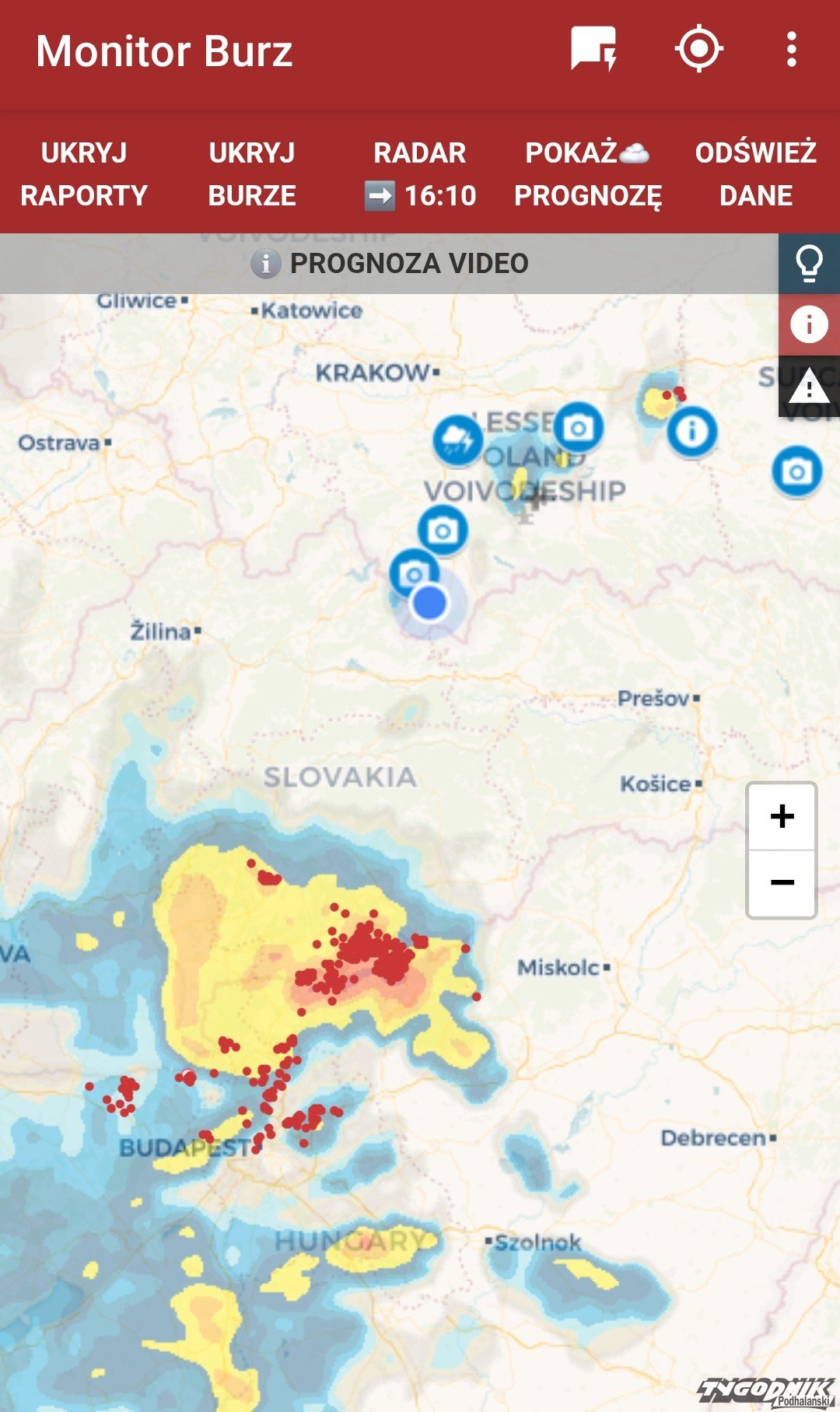Open the storm cloud report marker
The image size is (840, 1412).
[x=457, y=440]
